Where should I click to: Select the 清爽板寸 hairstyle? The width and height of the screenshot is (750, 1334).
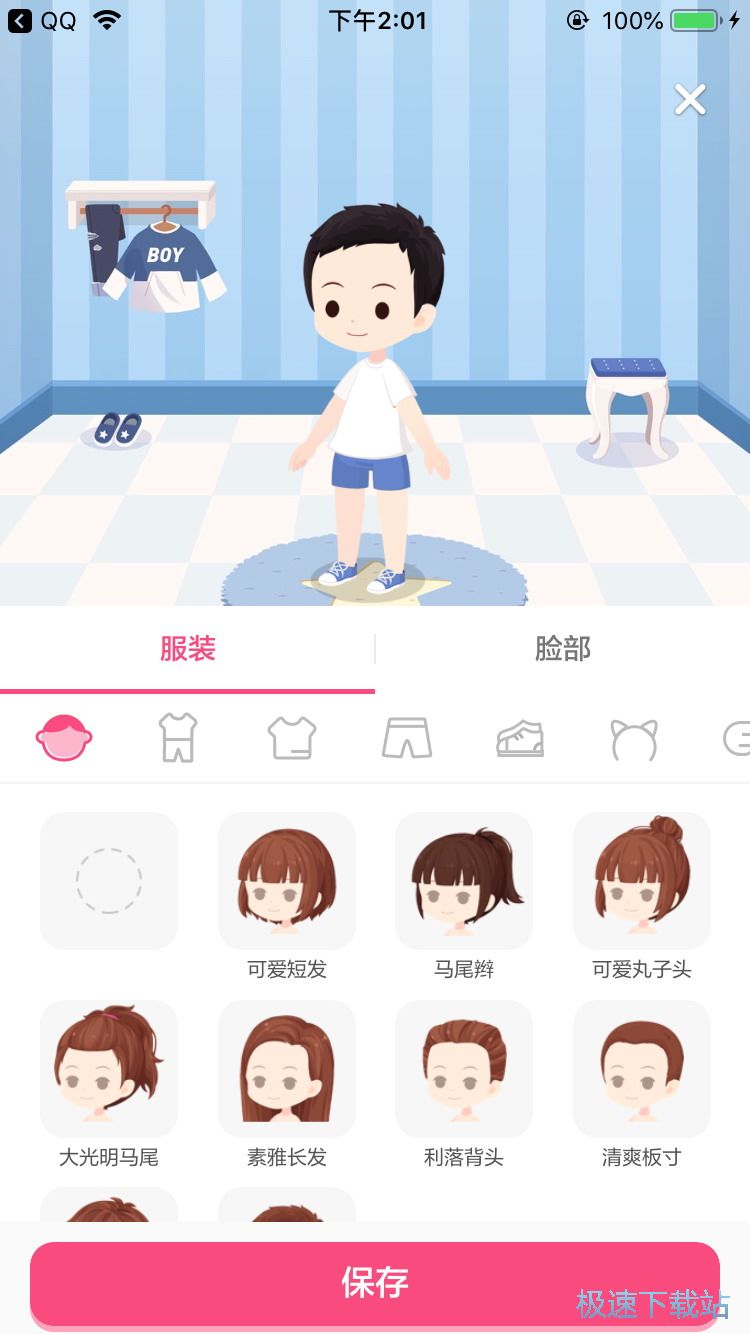[x=641, y=1068]
